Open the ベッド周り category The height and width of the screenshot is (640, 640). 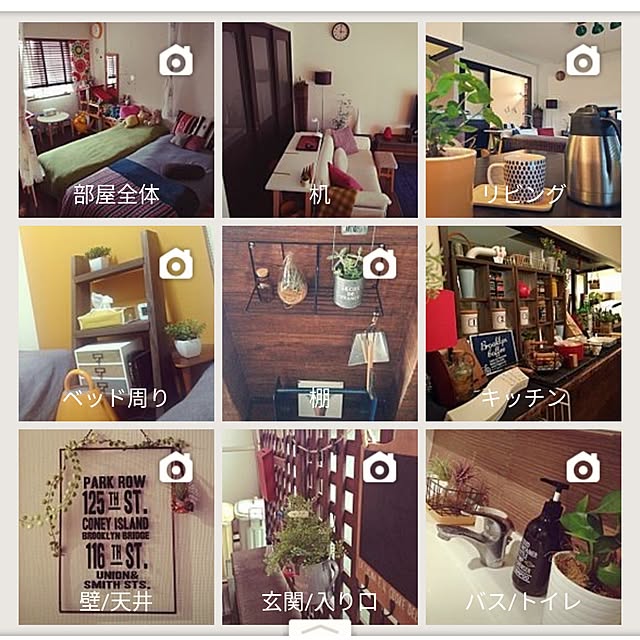116,323
